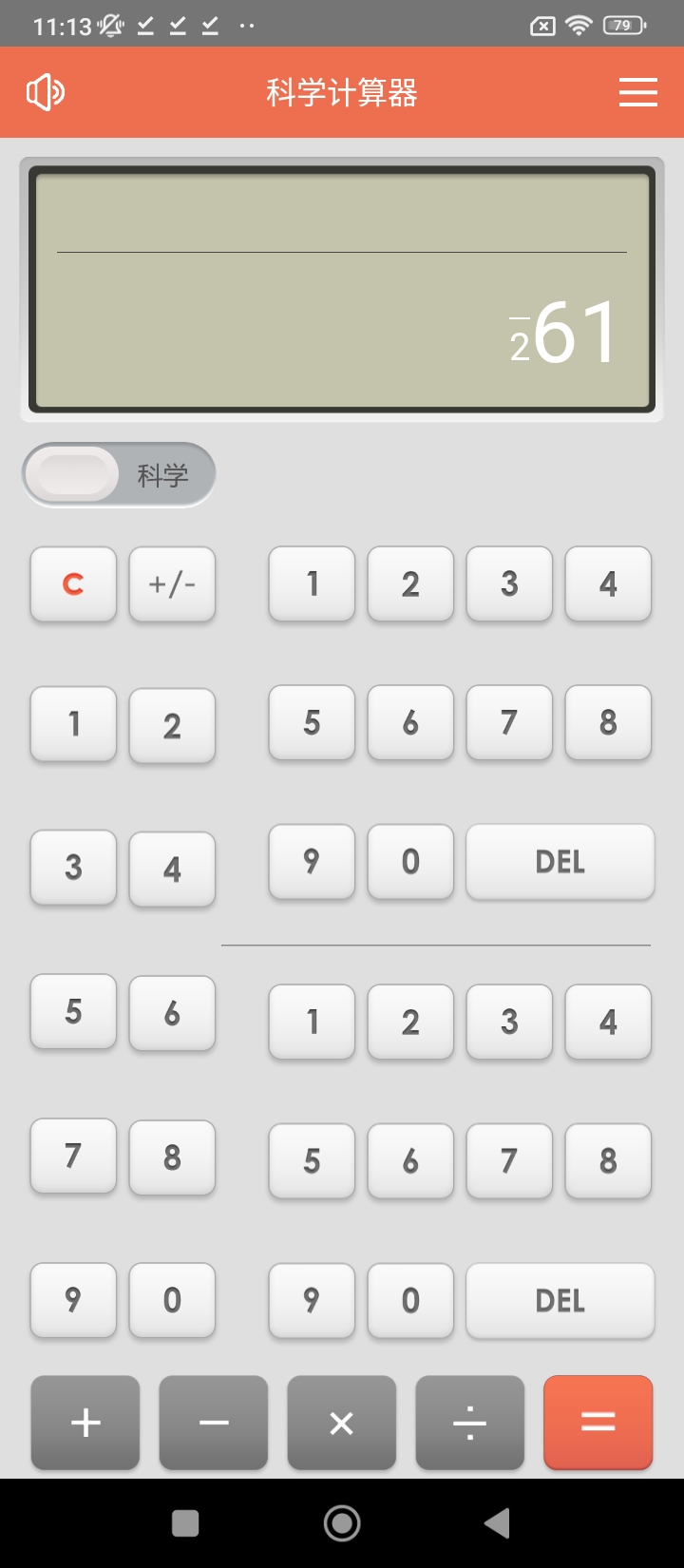Enter 6 on the denominator keypad
This screenshot has height=1568, width=684.
click(x=410, y=1160)
